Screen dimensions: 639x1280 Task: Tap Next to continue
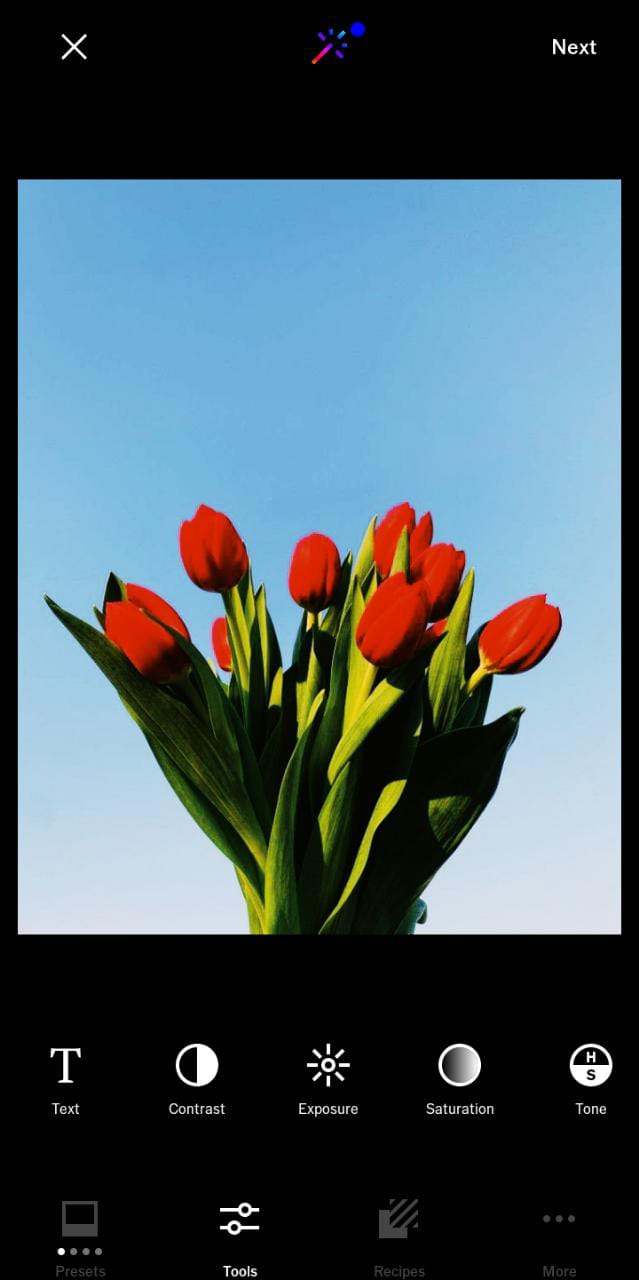point(574,47)
